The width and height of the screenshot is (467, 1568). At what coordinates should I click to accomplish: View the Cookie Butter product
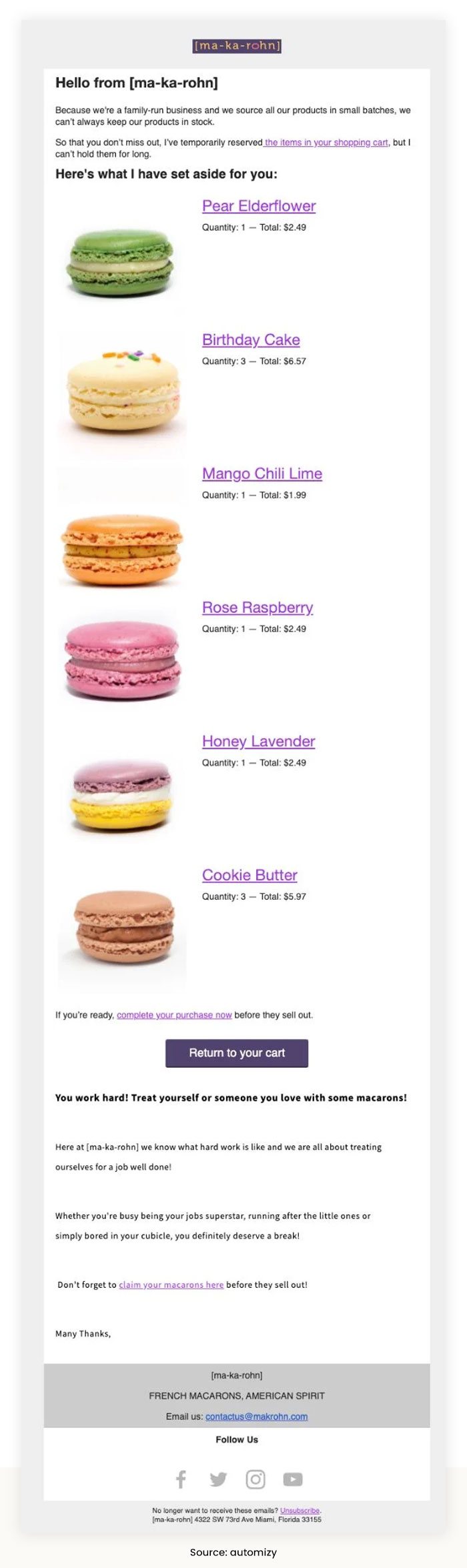[250, 876]
